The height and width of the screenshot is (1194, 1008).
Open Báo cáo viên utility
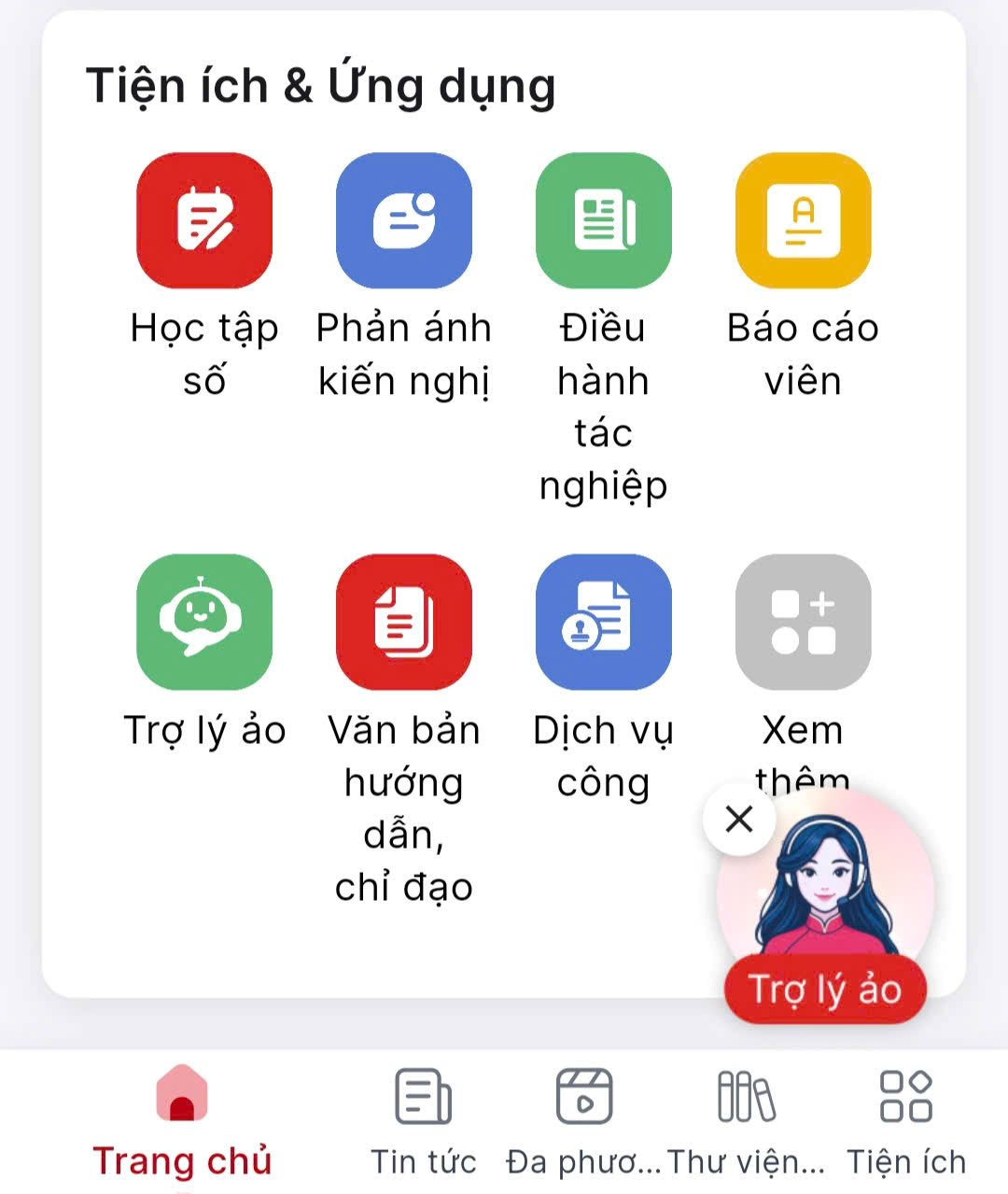point(803,221)
